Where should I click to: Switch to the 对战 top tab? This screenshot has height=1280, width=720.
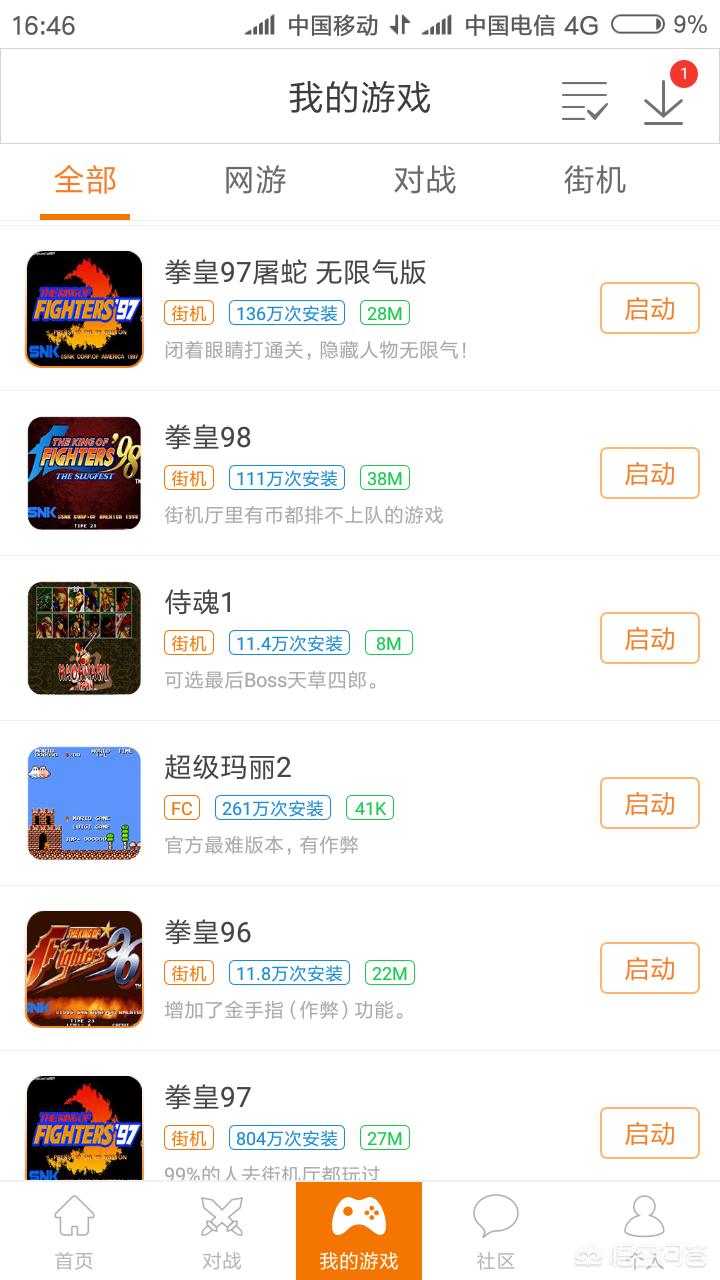[425, 180]
